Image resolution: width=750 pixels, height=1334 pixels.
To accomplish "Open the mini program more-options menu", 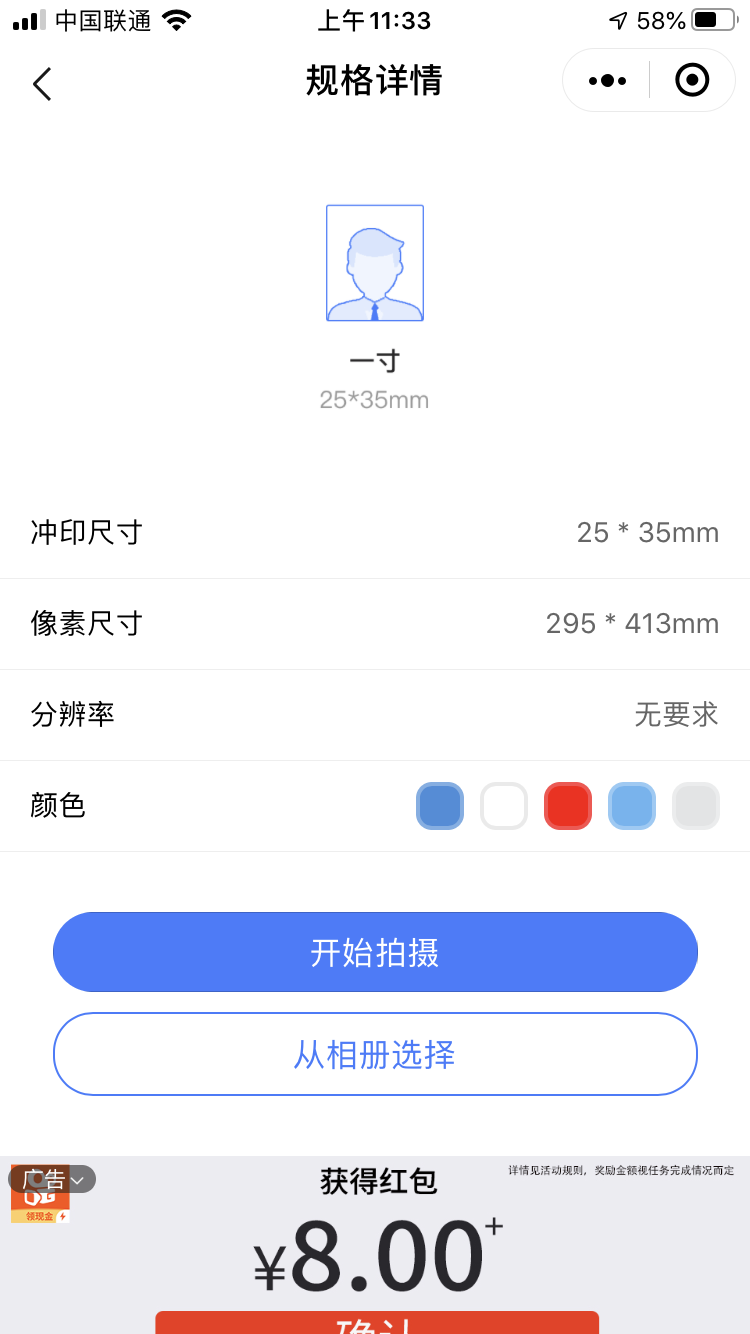I will click(x=607, y=81).
